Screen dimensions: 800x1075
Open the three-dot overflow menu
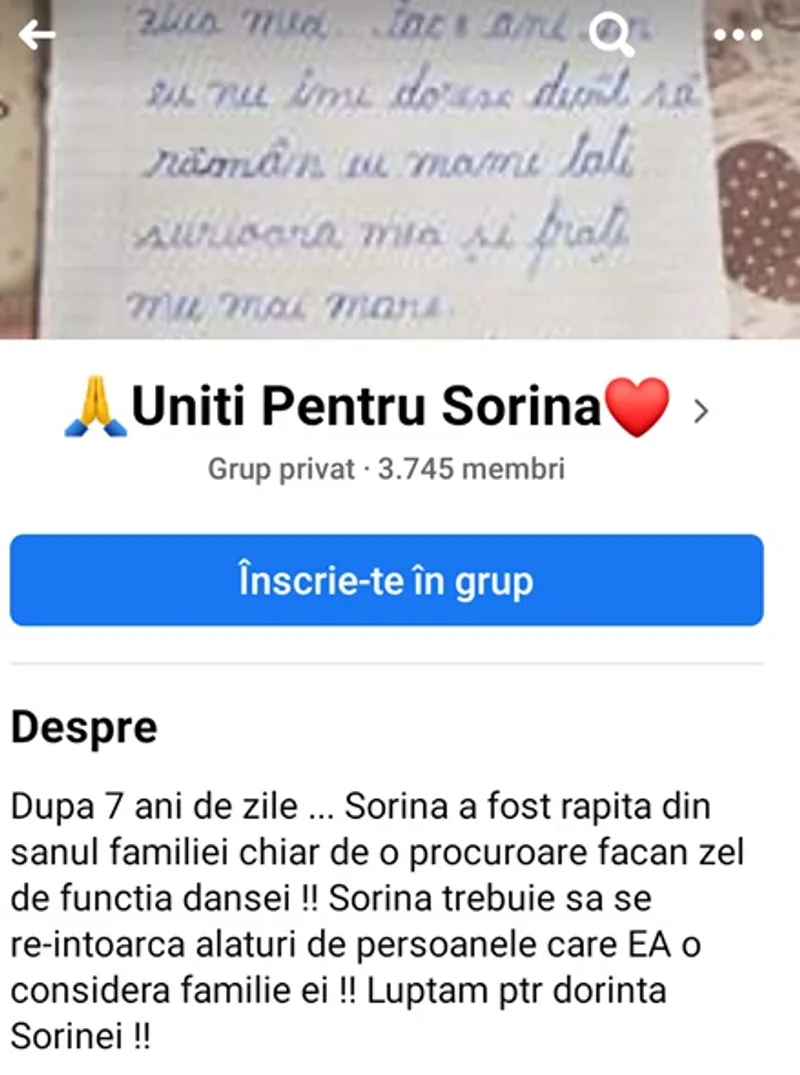pos(737,35)
